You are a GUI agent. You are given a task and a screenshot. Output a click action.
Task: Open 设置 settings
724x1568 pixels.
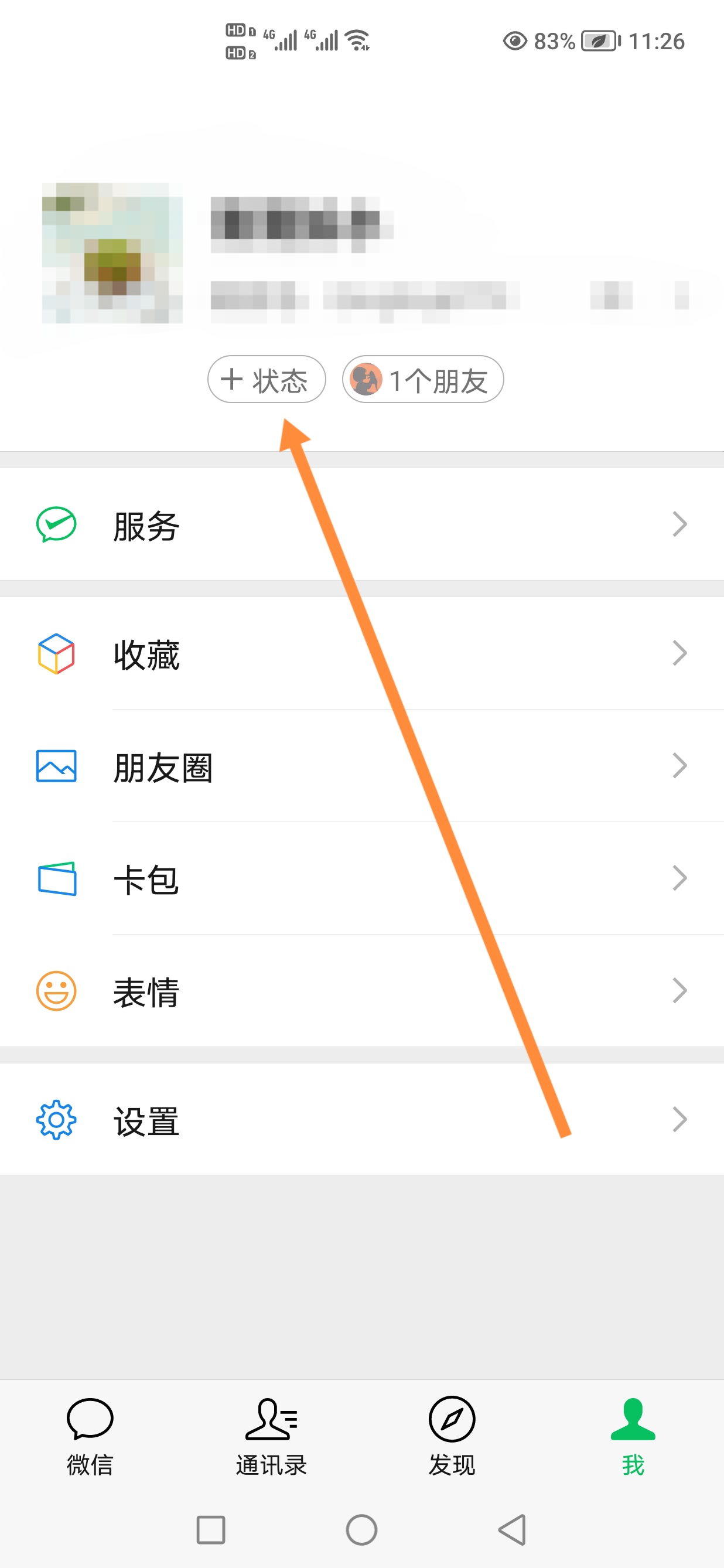coord(362,1120)
